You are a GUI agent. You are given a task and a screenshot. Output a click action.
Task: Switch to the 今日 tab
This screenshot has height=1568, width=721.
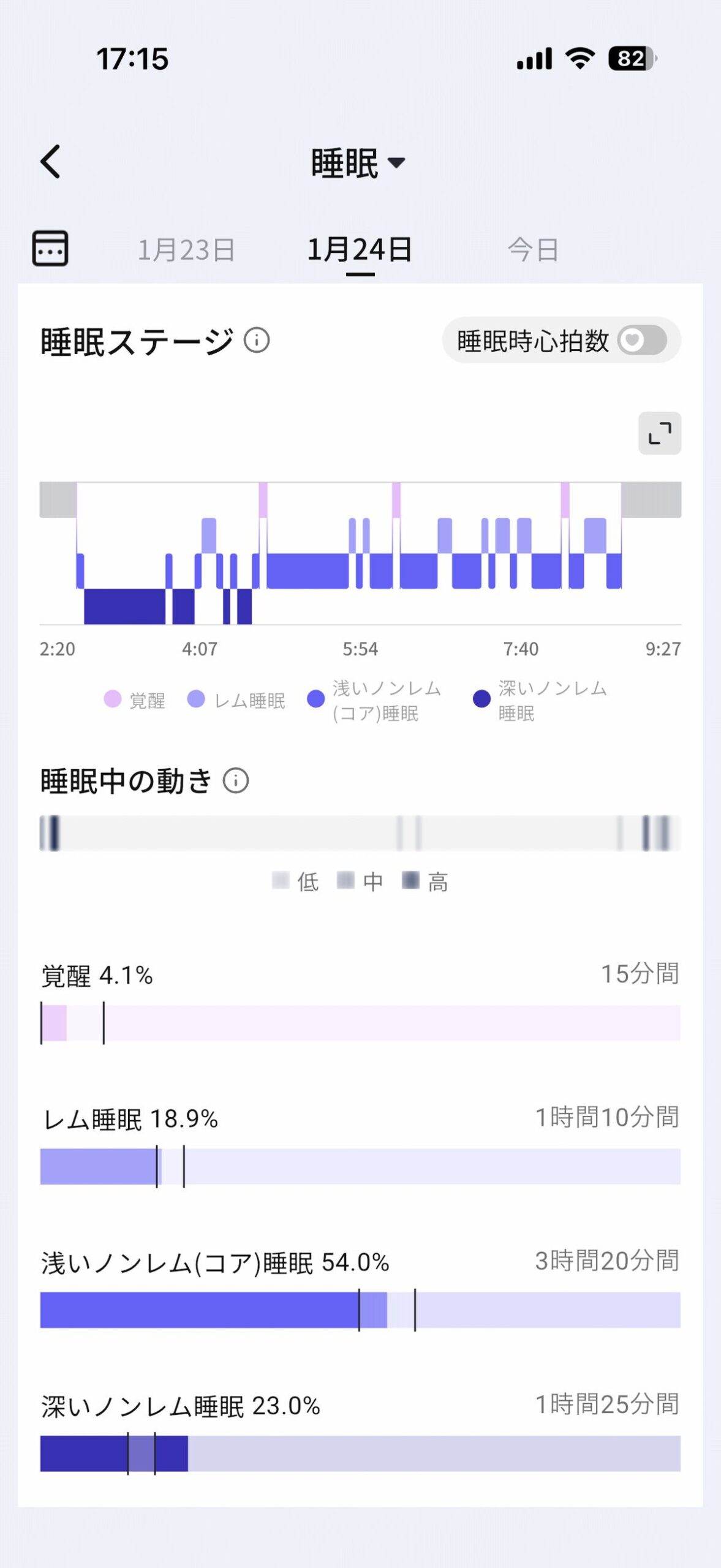(x=533, y=249)
